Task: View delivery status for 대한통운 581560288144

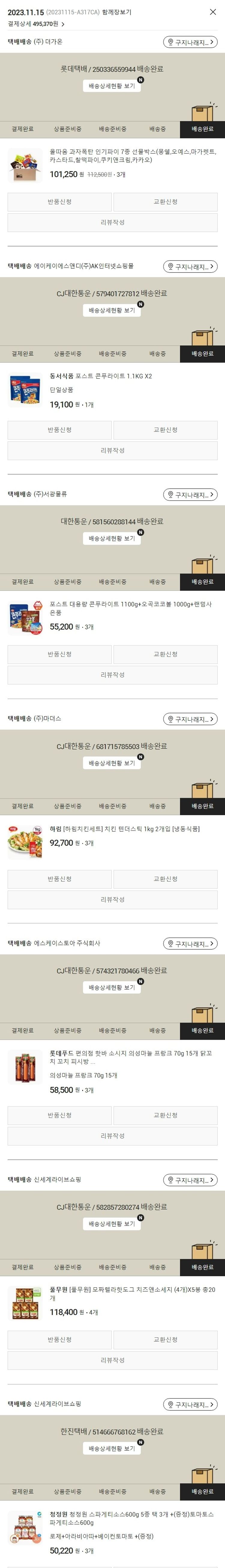Action: click(x=112, y=539)
